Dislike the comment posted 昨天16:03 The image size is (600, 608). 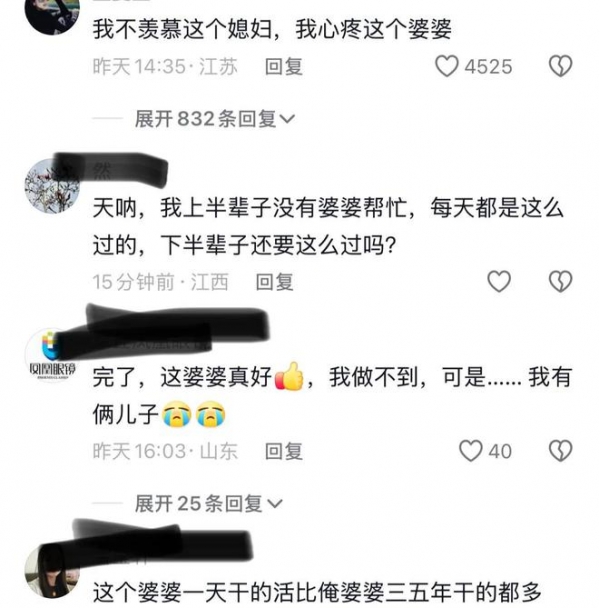(561, 451)
